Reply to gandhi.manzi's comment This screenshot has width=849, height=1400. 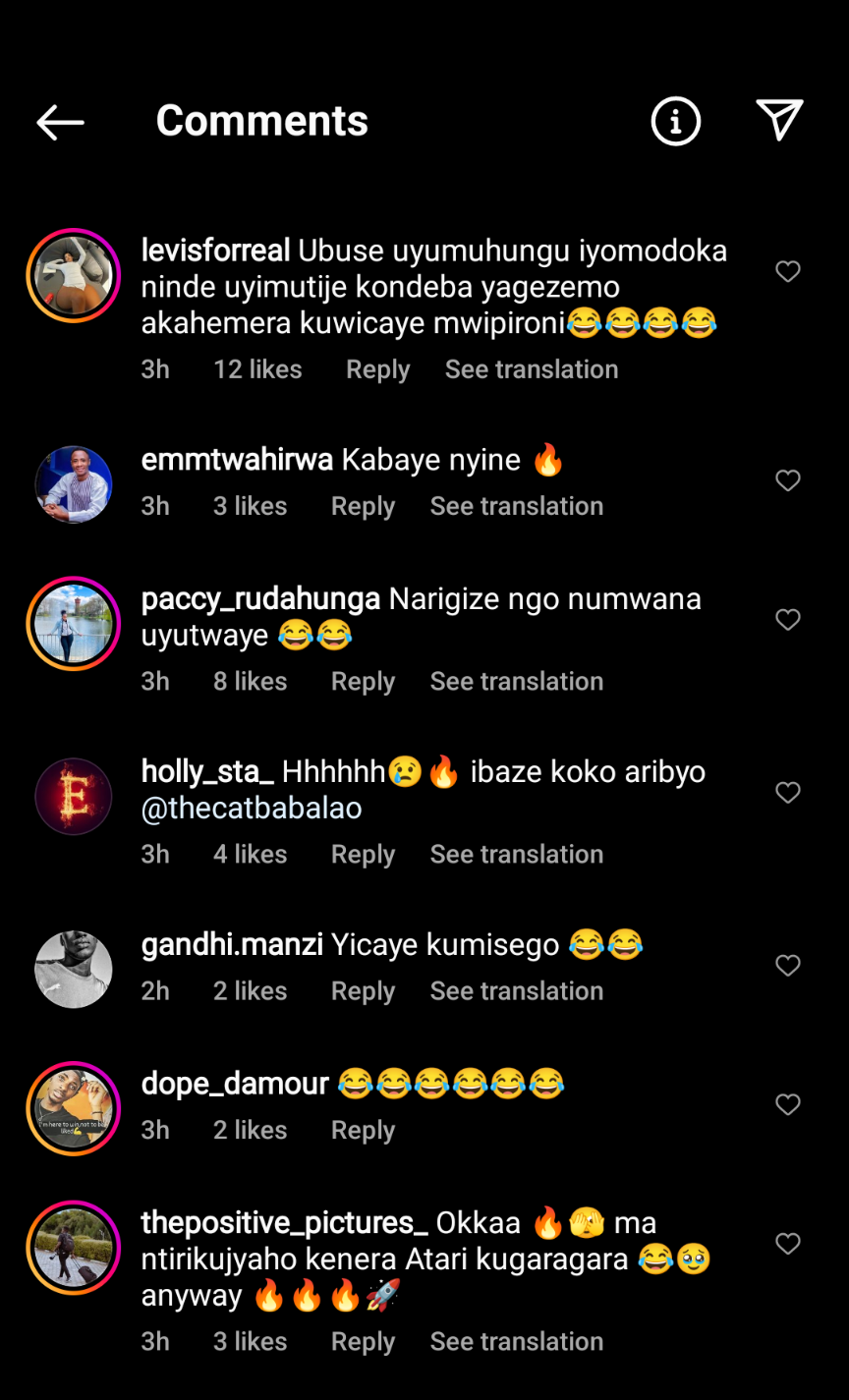click(363, 990)
